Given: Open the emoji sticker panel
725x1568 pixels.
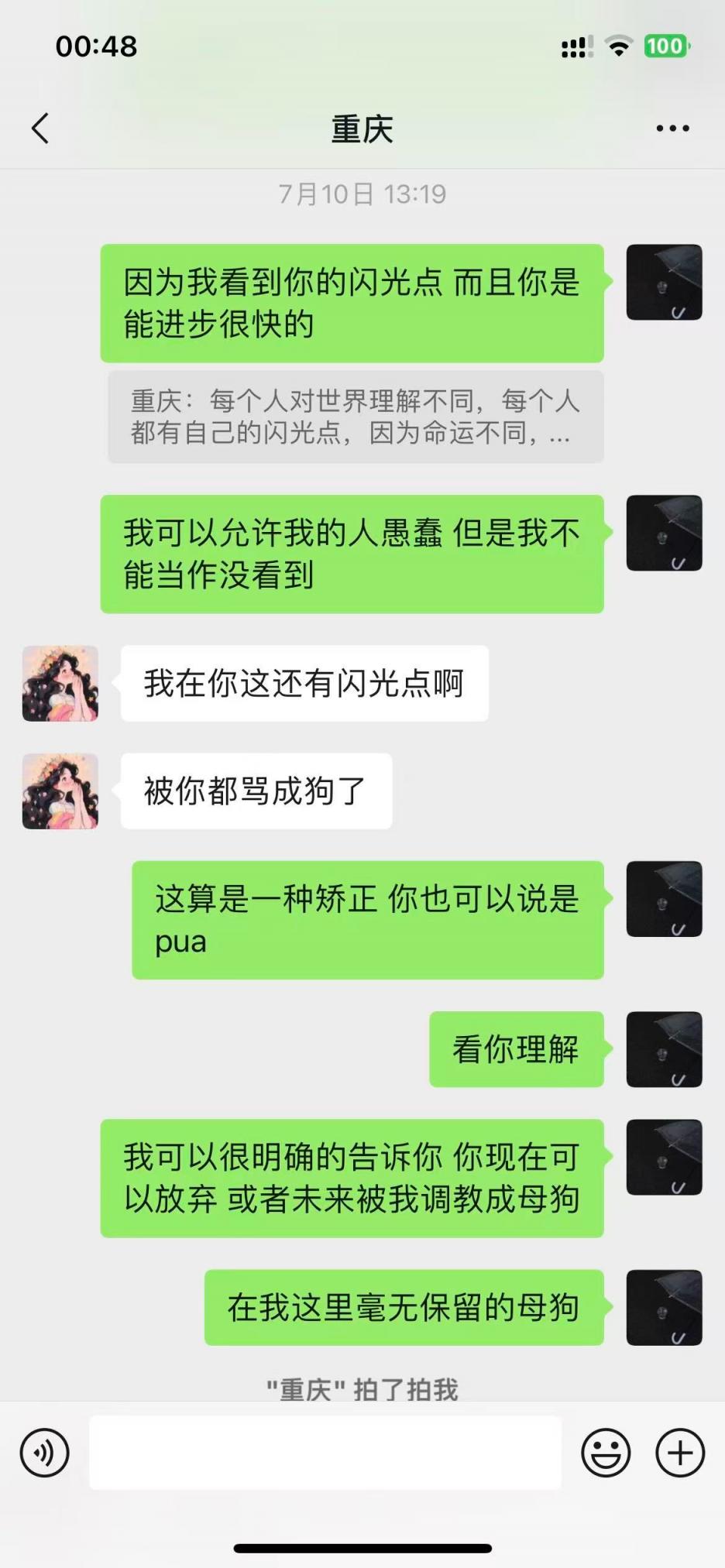Looking at the screenshot, I should pyautogui.click(x=606, y=1453).
